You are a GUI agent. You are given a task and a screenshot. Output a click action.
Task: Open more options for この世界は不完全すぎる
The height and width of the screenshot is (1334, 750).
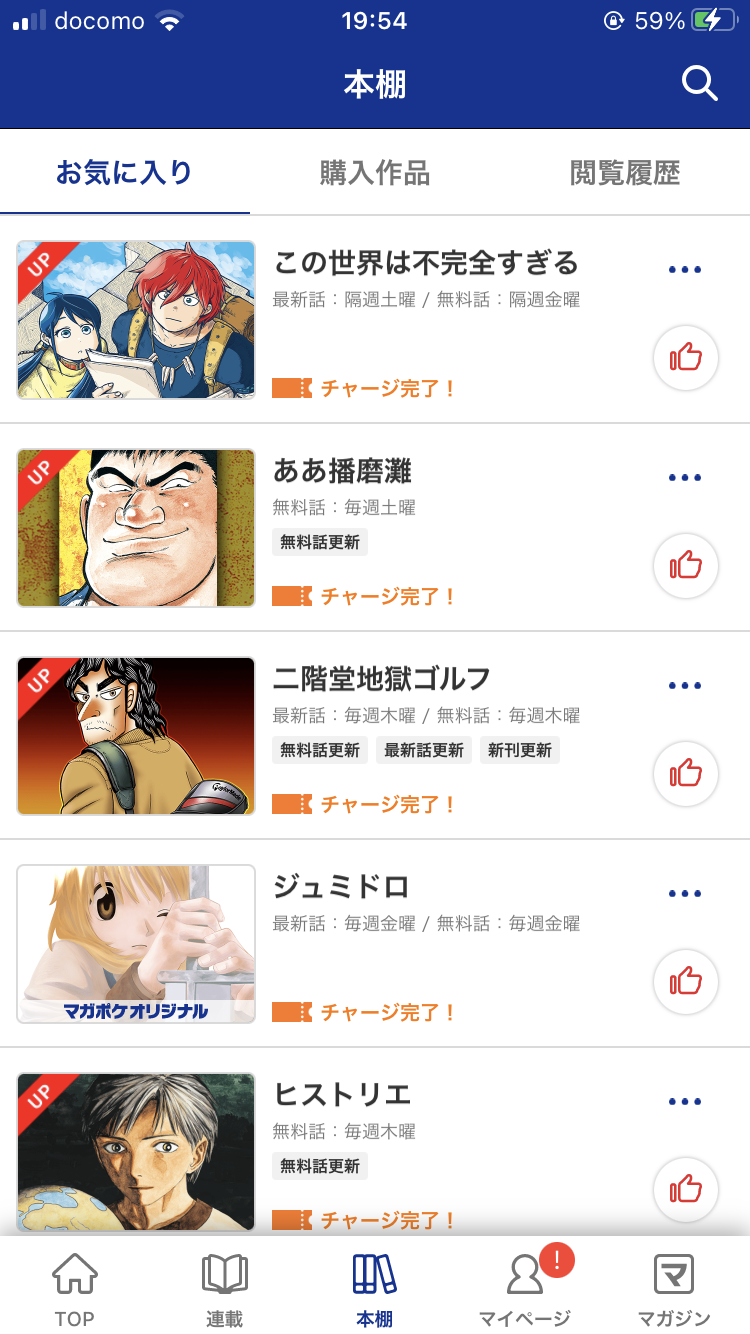point(685,270)
